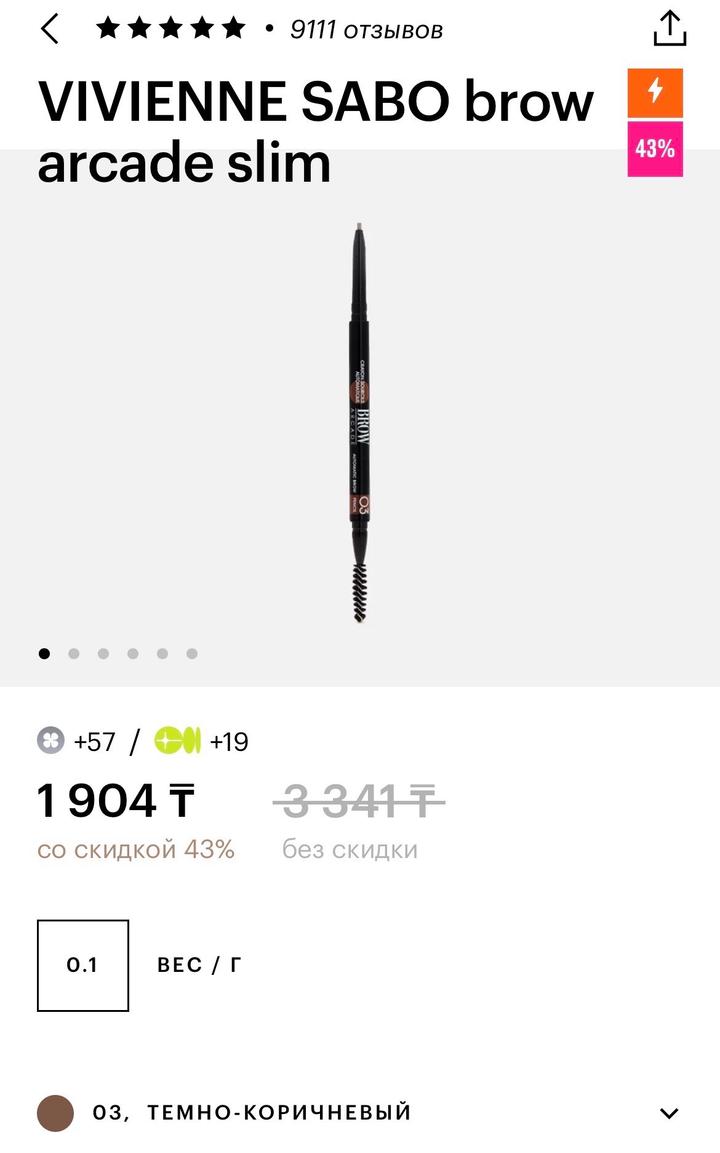Go back using the arrow icon
The width and height of the screenshot is (720, 1153).
[50, 30]
